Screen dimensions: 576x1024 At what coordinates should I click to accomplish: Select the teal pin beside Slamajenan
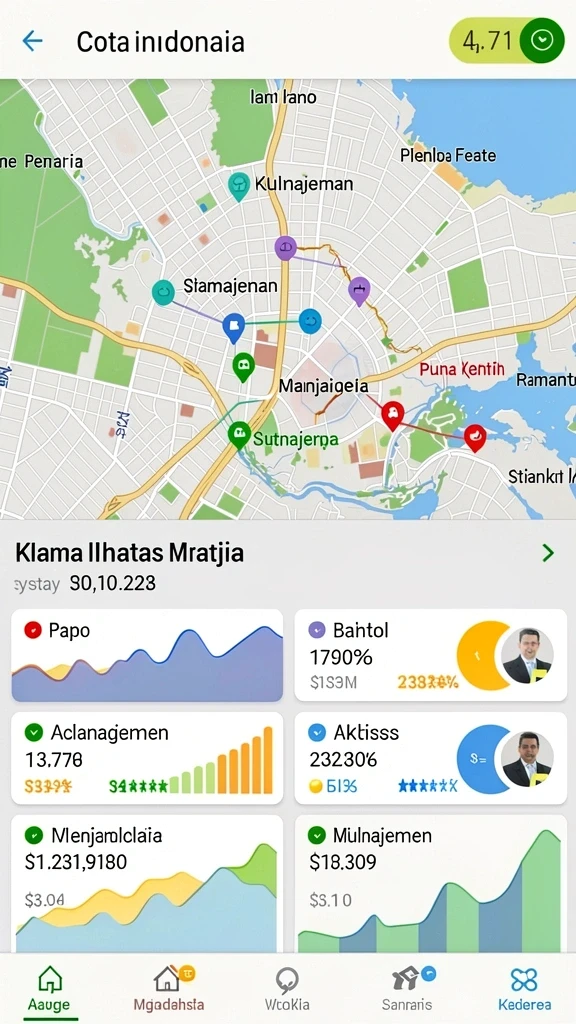(x=163, y=293)
